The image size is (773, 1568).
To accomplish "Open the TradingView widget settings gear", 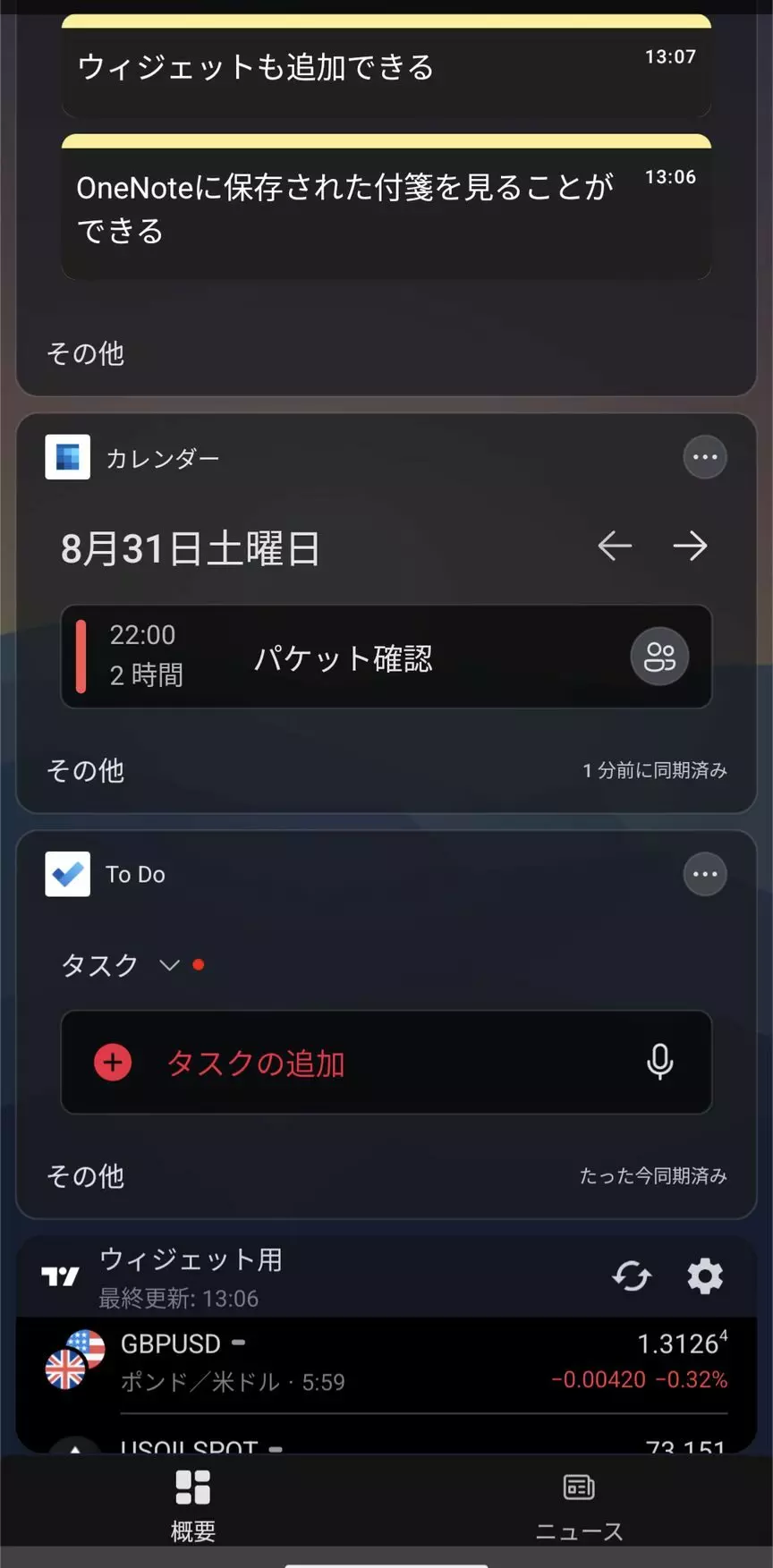I will coord(705,1276).
